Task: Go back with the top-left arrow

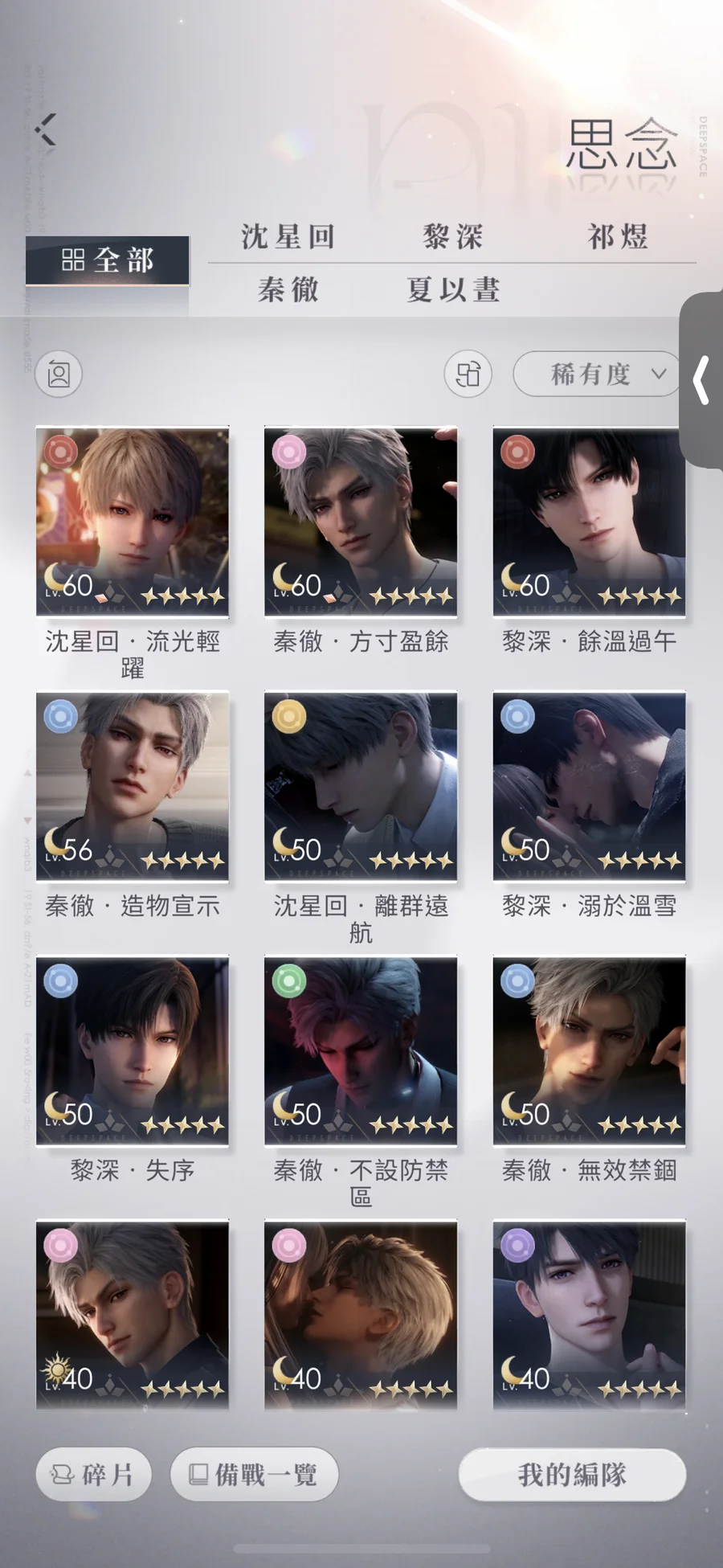Action: pyautogui.click(x=46, y=129)
